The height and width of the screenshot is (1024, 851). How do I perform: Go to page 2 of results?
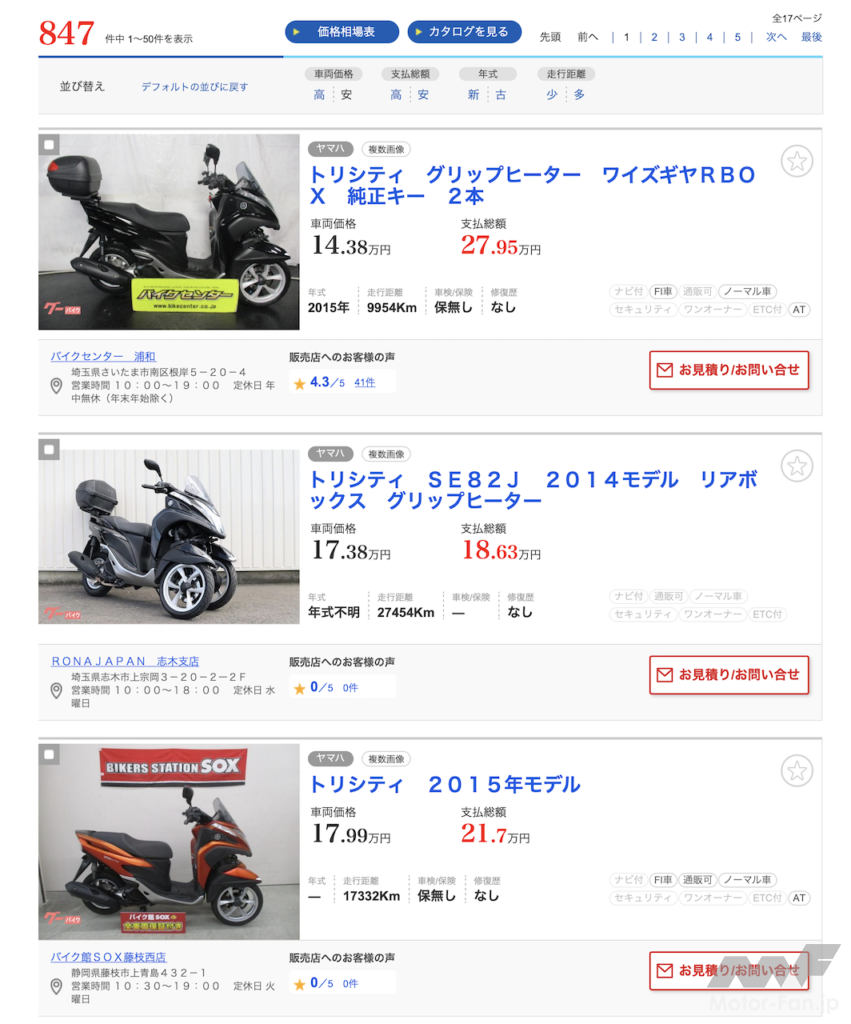click(x=654, y=37)
